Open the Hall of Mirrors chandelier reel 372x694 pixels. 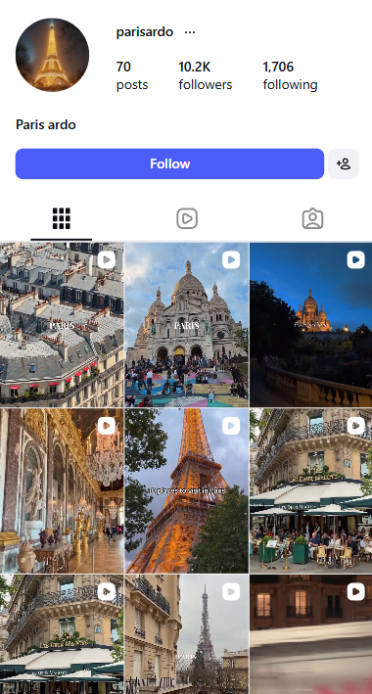(62, 490)
